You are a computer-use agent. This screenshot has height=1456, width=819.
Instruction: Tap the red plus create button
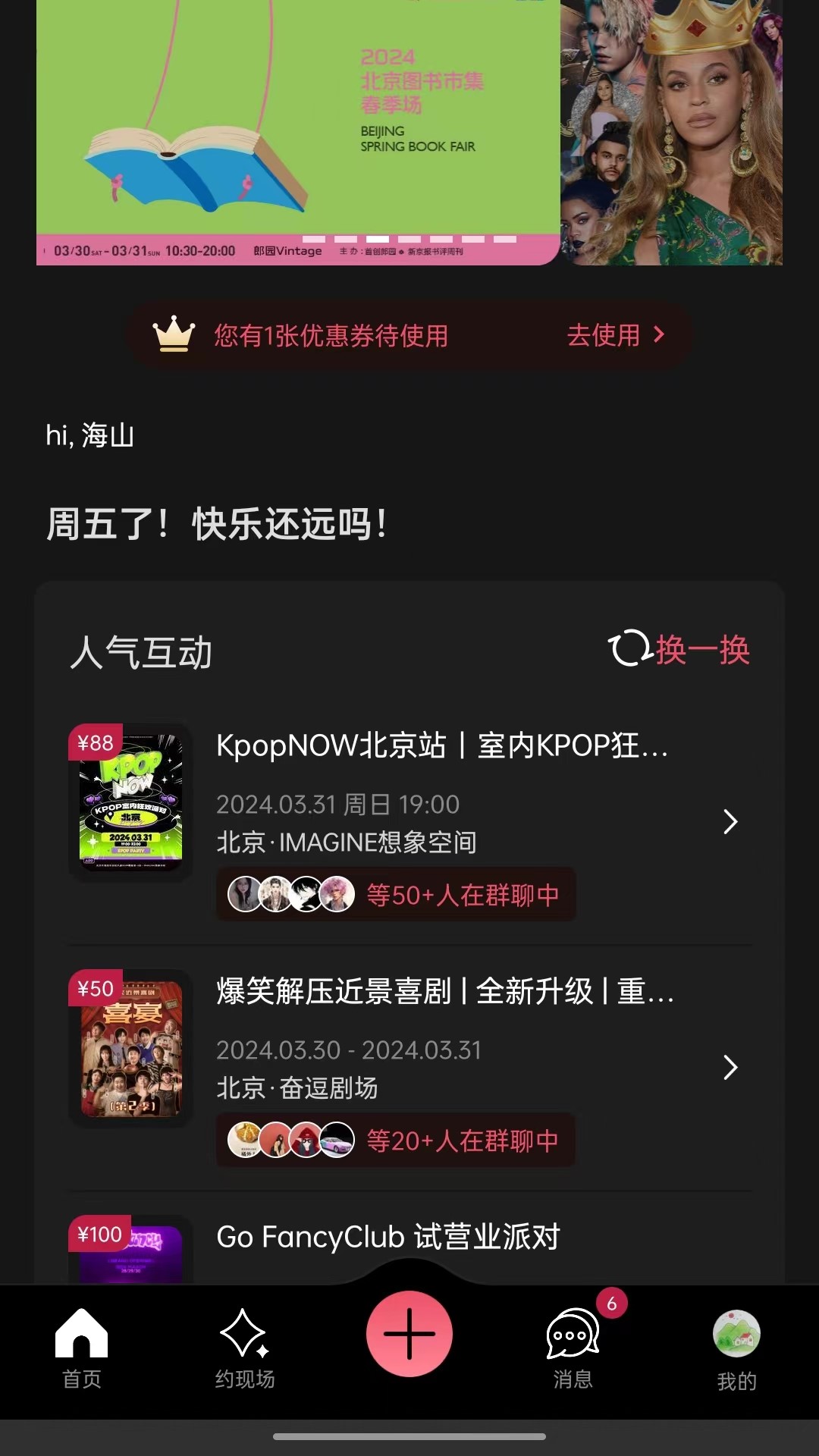[x=409, y=1334]
